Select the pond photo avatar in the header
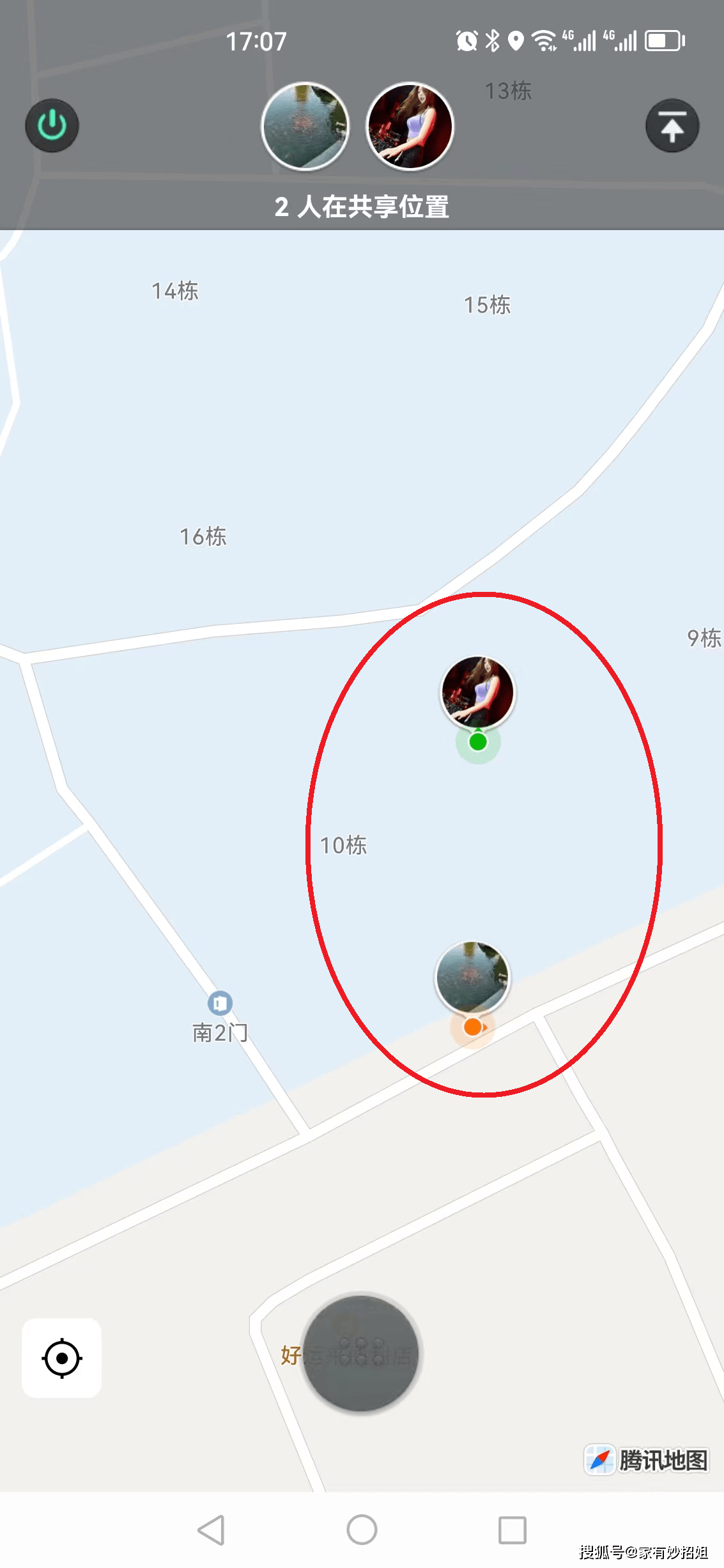This screenshot has height=1568, width=724. pos(305,127)
